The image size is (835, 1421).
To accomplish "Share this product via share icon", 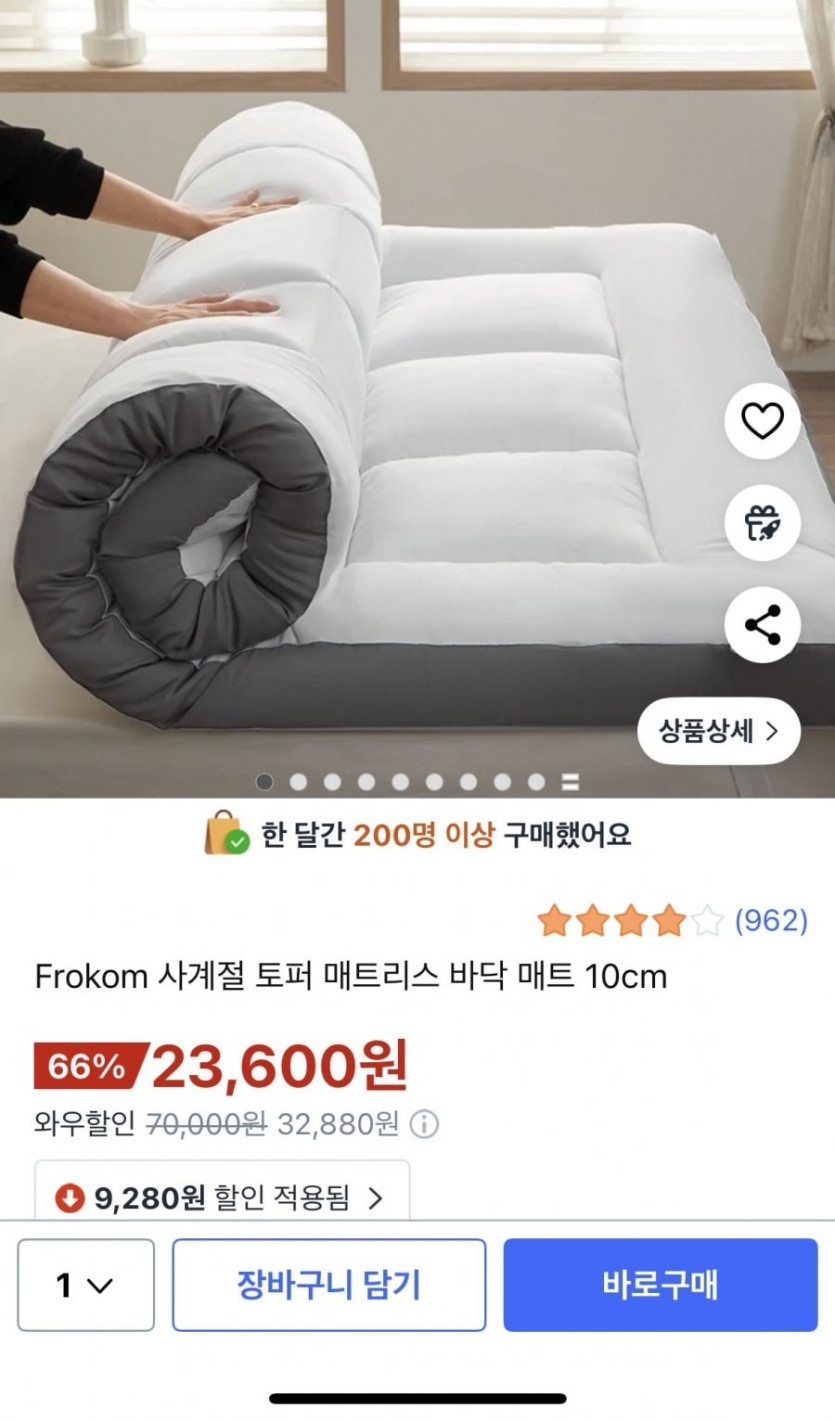I will point(761,624).
